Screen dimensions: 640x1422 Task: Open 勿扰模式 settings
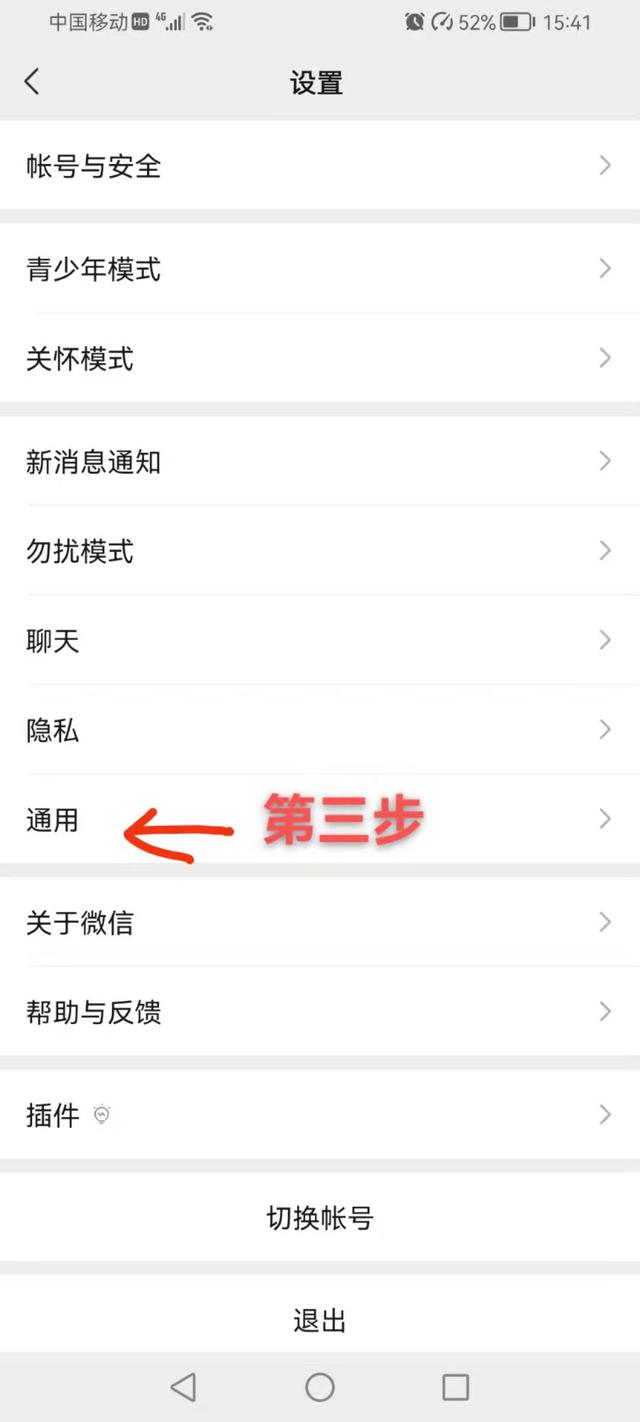click(x=320, y=551)
